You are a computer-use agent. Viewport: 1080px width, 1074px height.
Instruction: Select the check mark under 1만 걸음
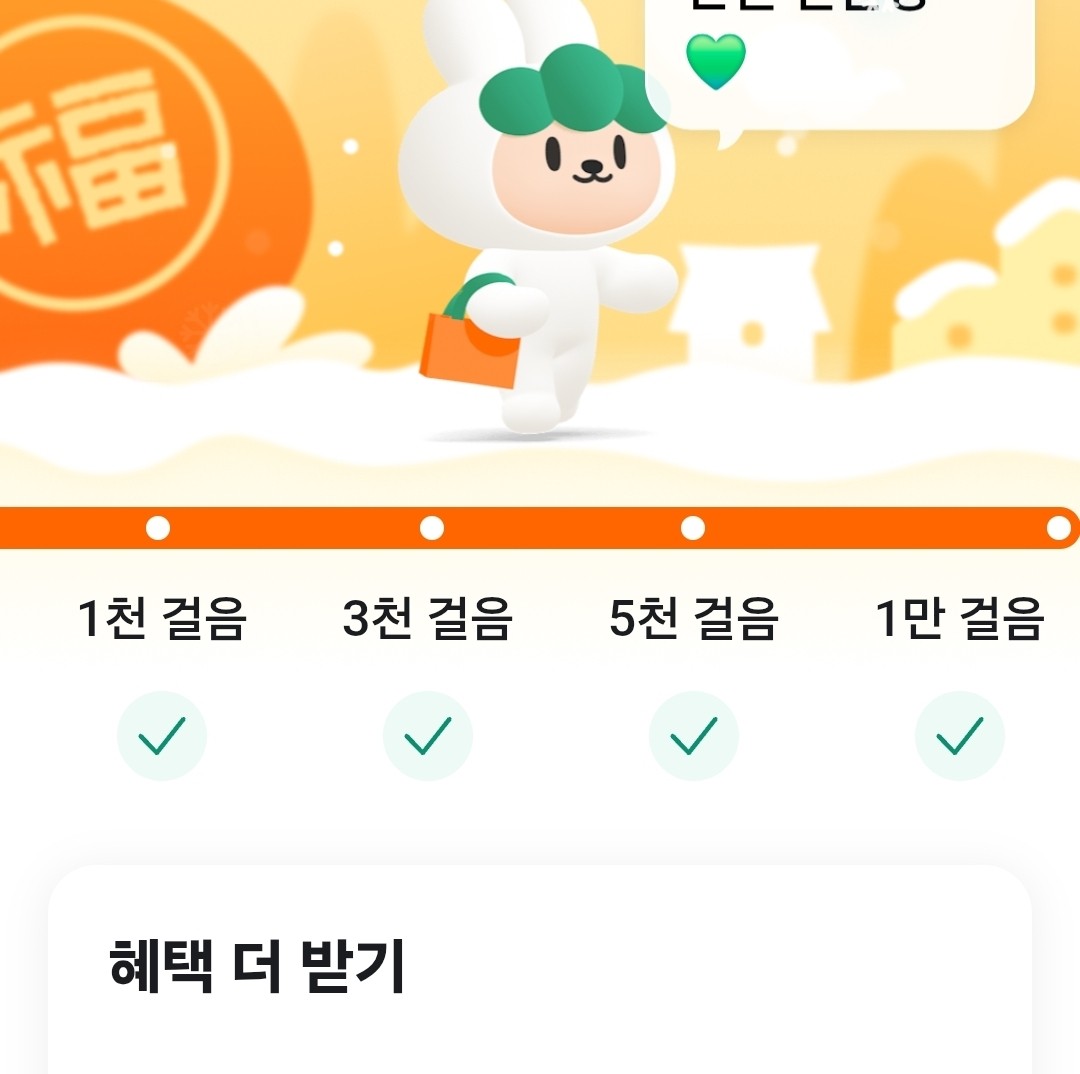click(960, 736)
